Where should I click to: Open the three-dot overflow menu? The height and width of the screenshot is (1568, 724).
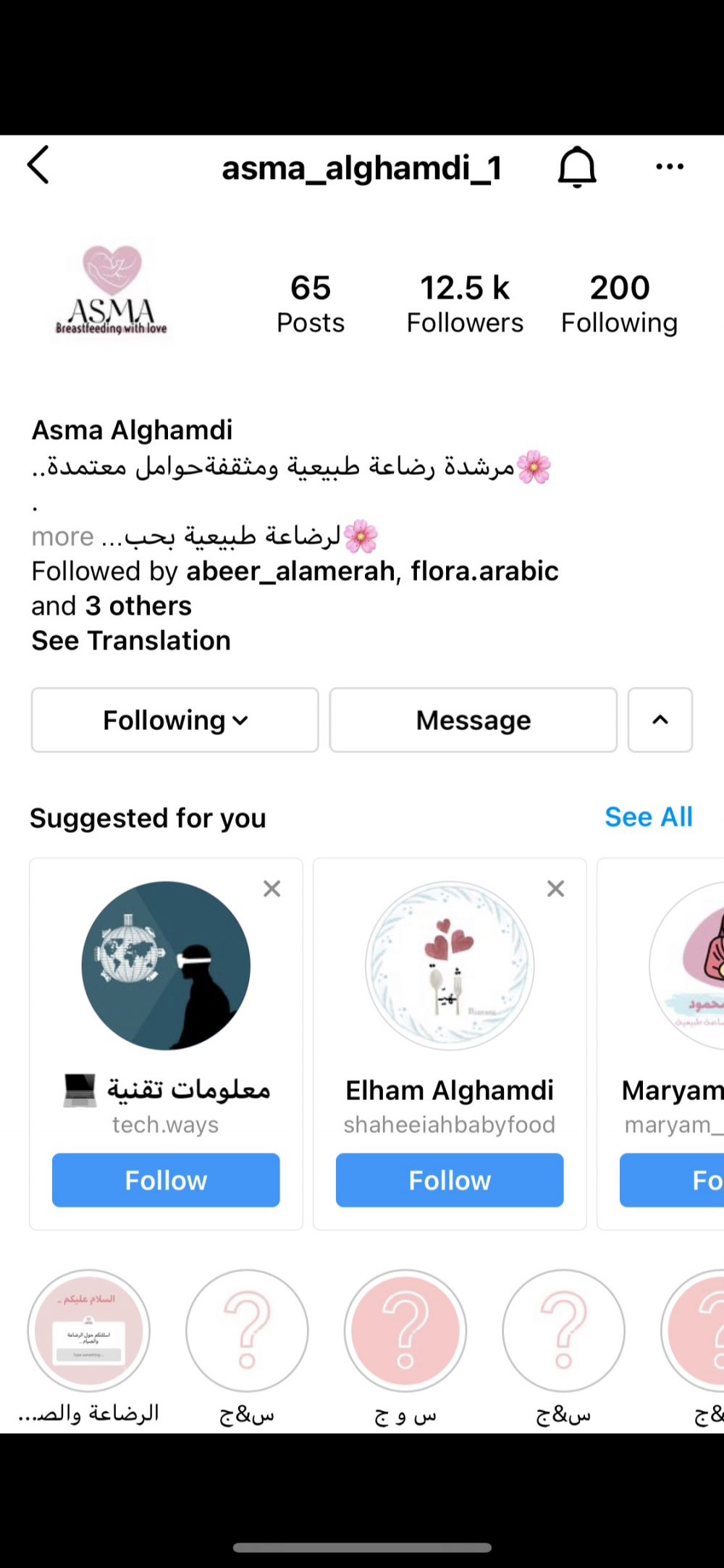coord(669,167)
